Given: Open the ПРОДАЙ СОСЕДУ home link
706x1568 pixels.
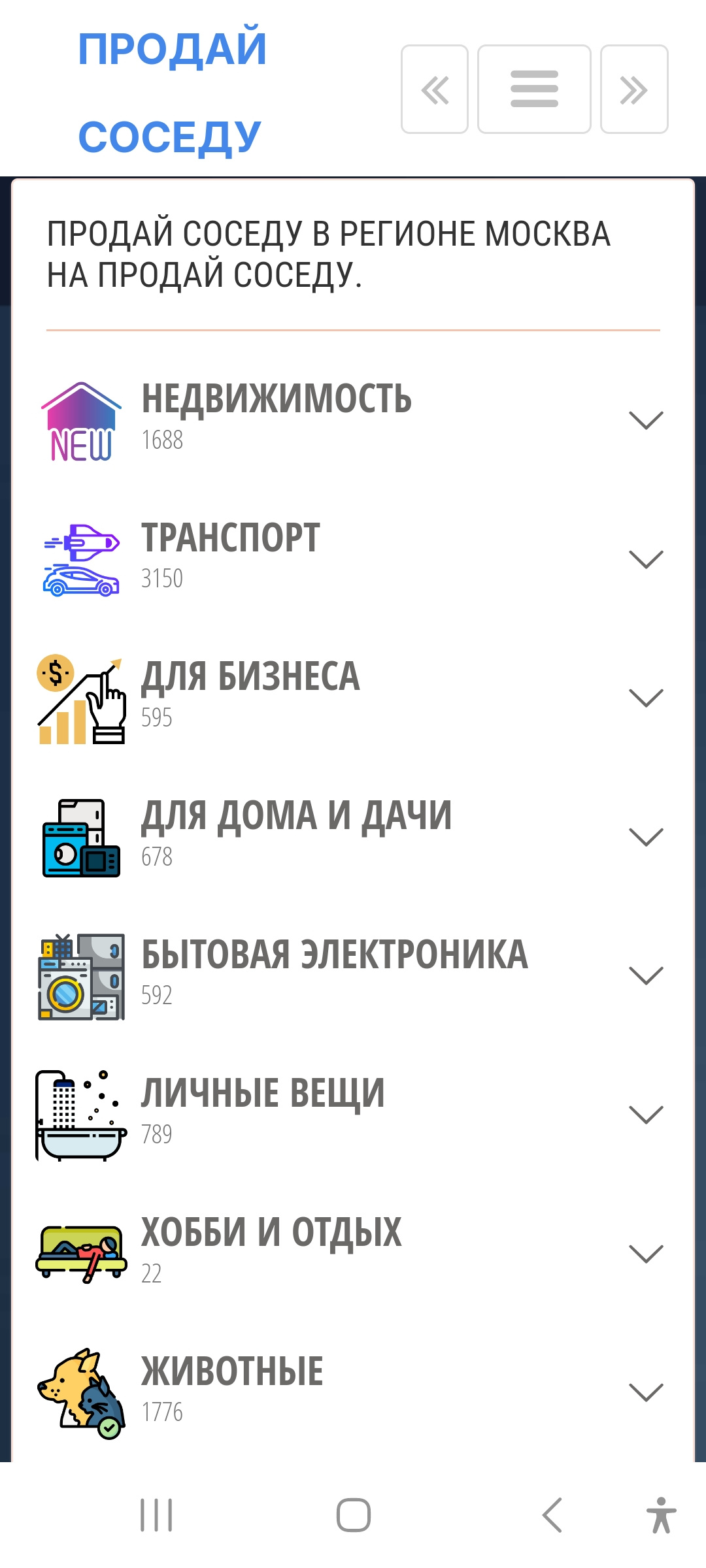Looking at the screenshot, I should click(x=171, y=91).
